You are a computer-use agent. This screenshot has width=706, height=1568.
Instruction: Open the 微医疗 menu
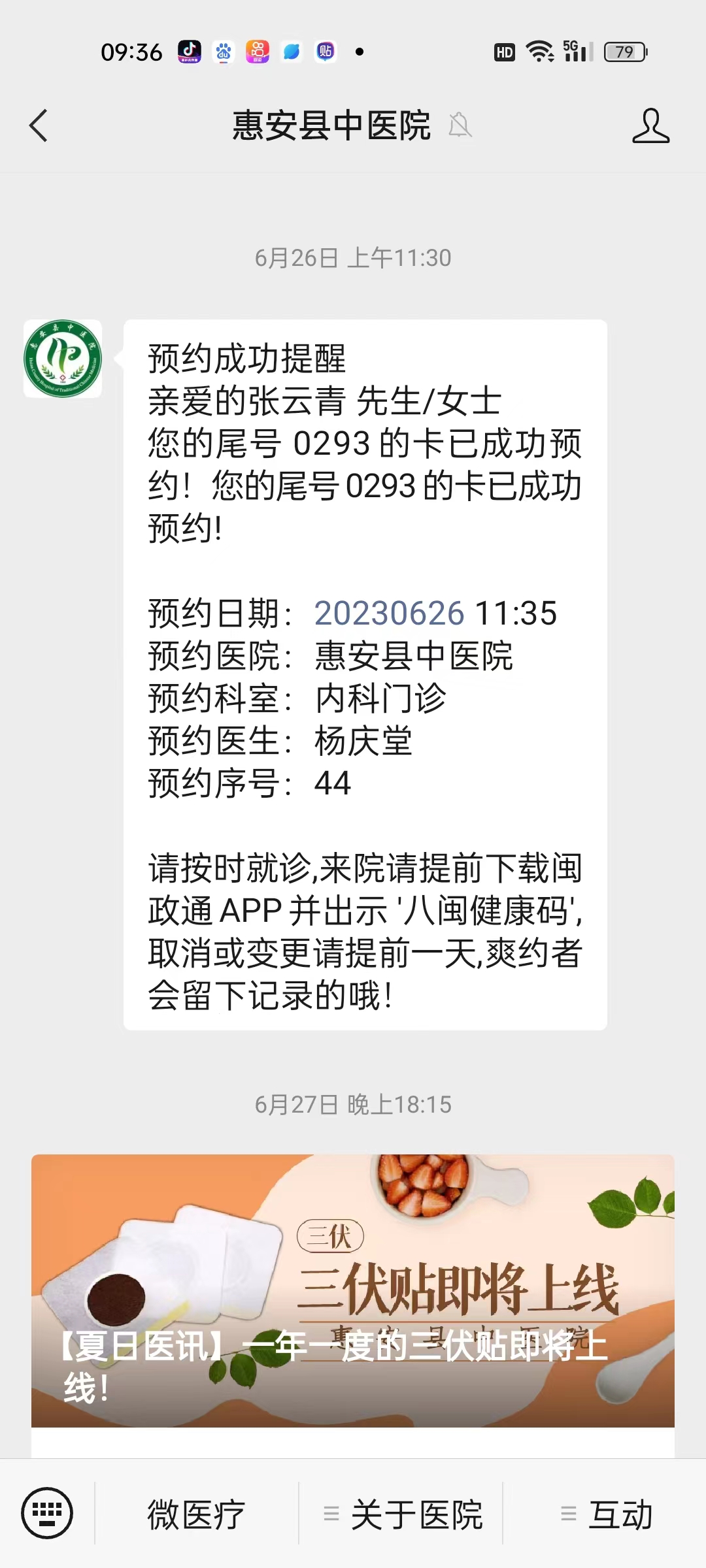pyautogui.click(x=196, y=1514)
